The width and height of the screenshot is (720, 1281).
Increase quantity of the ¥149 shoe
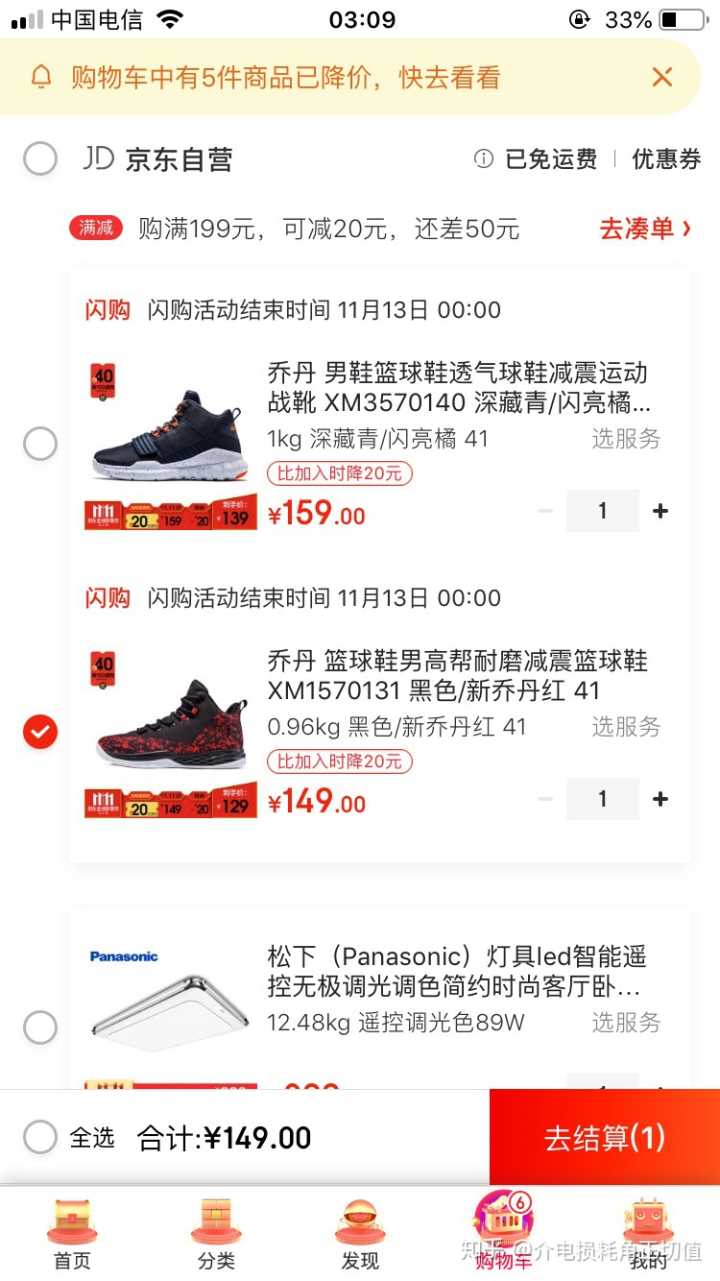[x=660, y=799]
